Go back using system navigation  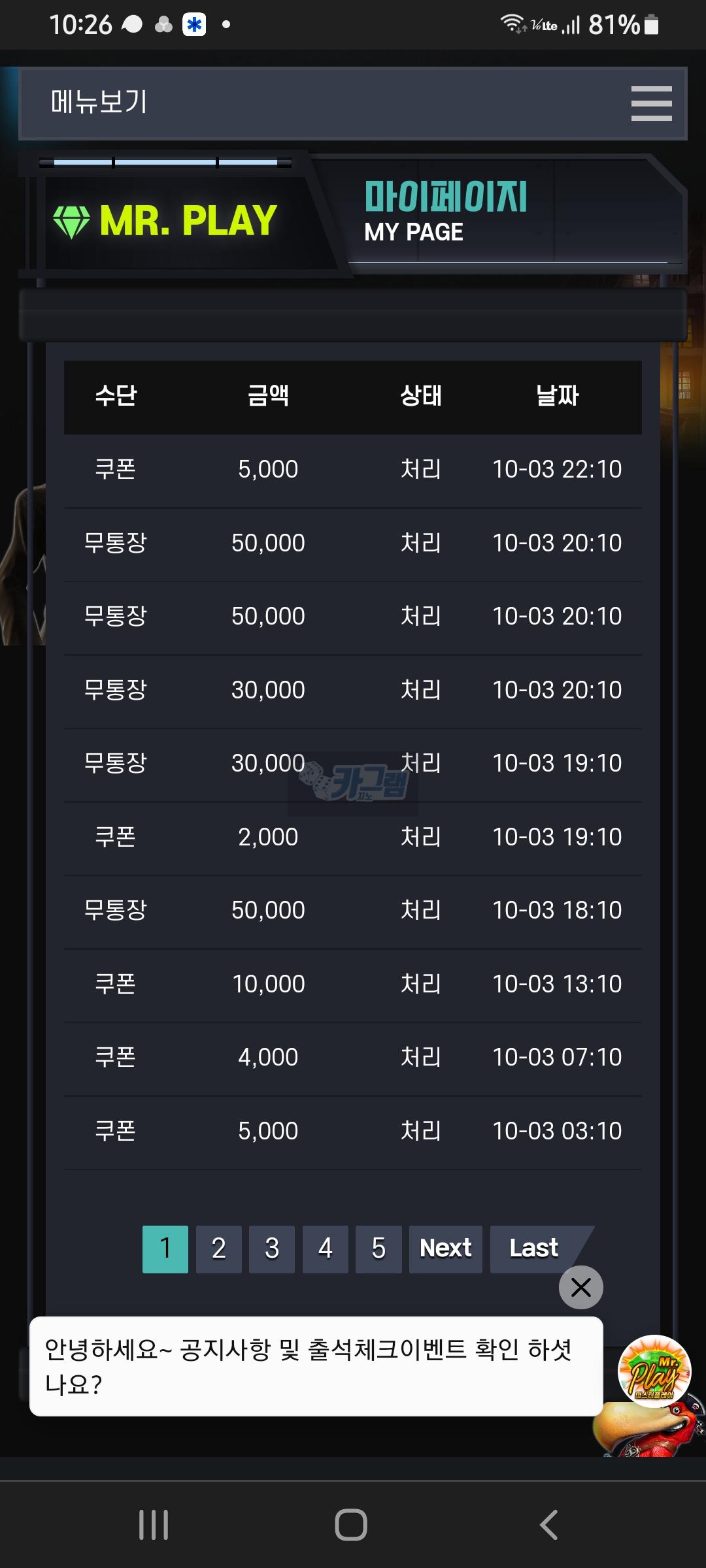549,1524
